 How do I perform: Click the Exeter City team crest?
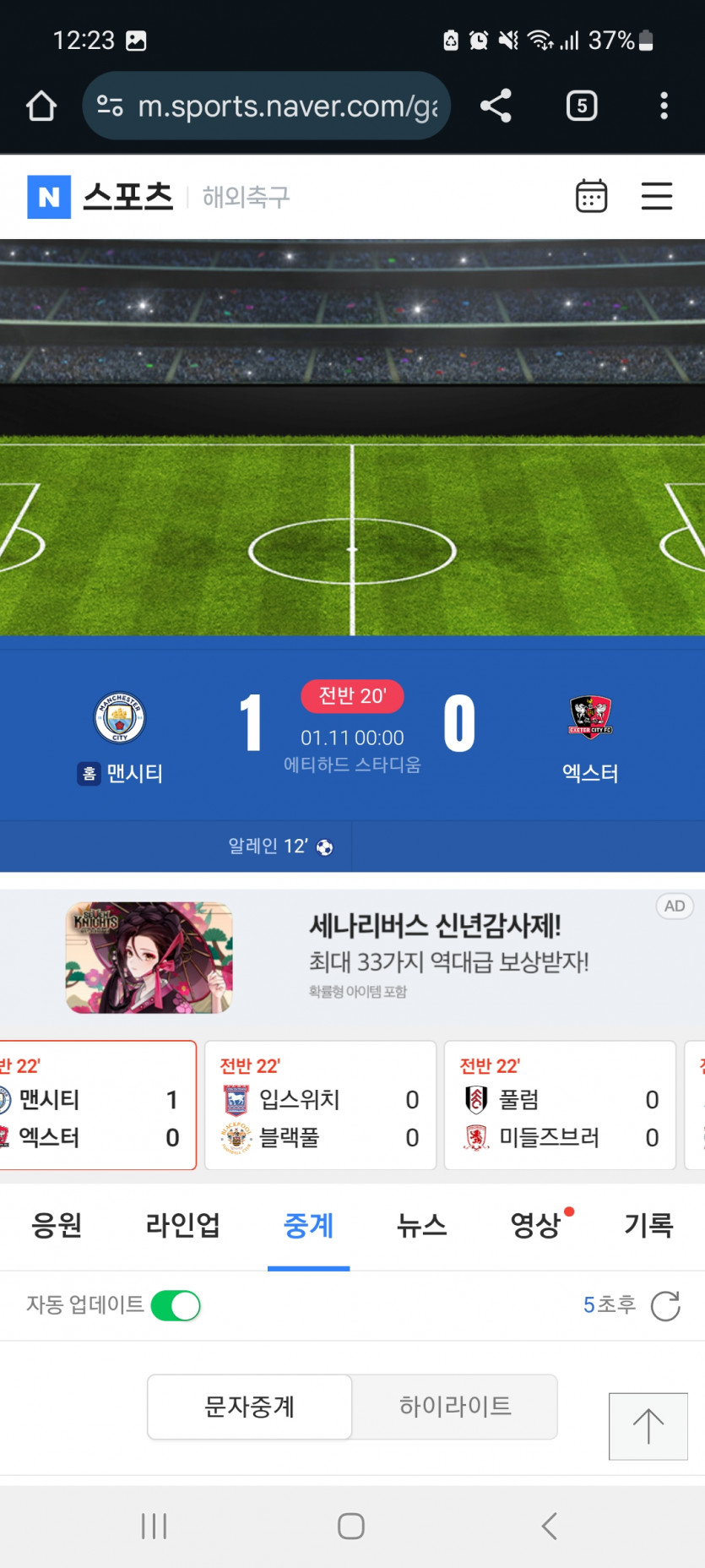[x=590, y=718]
